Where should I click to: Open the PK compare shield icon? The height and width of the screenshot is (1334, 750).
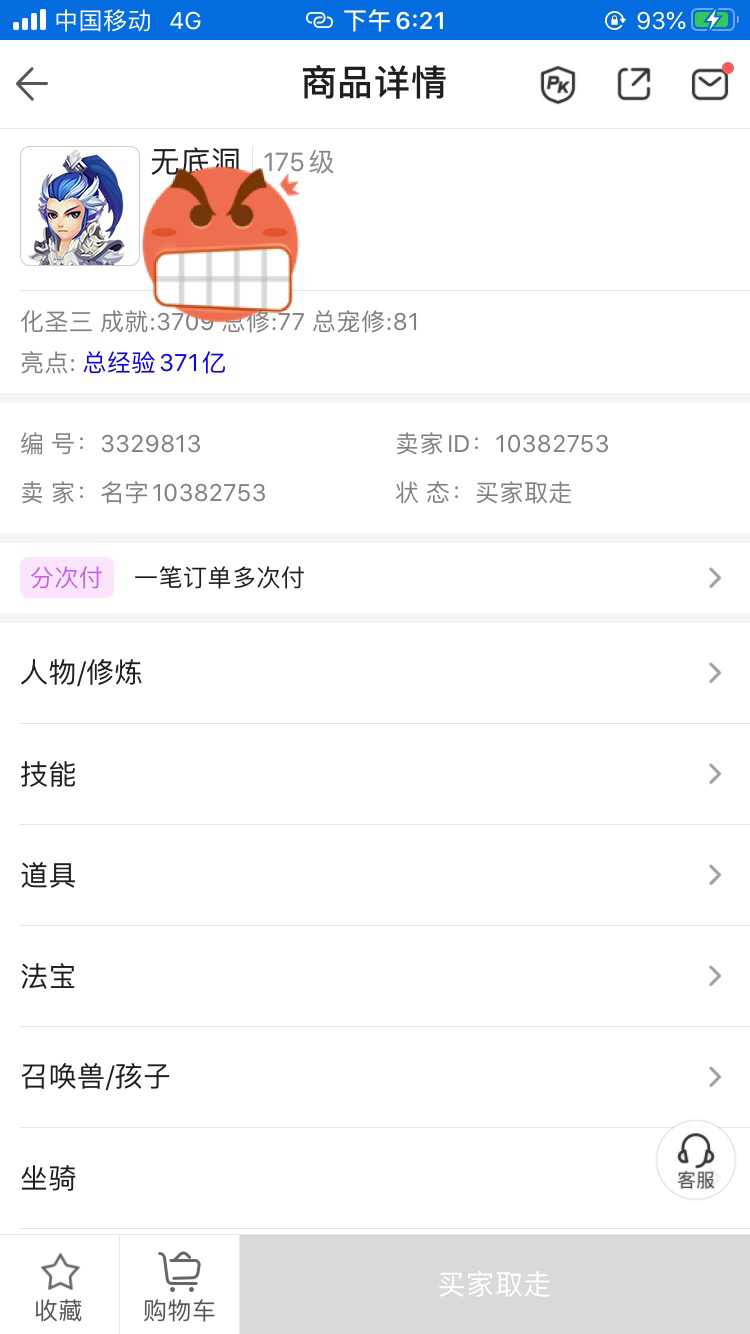(x=558, y=85)
